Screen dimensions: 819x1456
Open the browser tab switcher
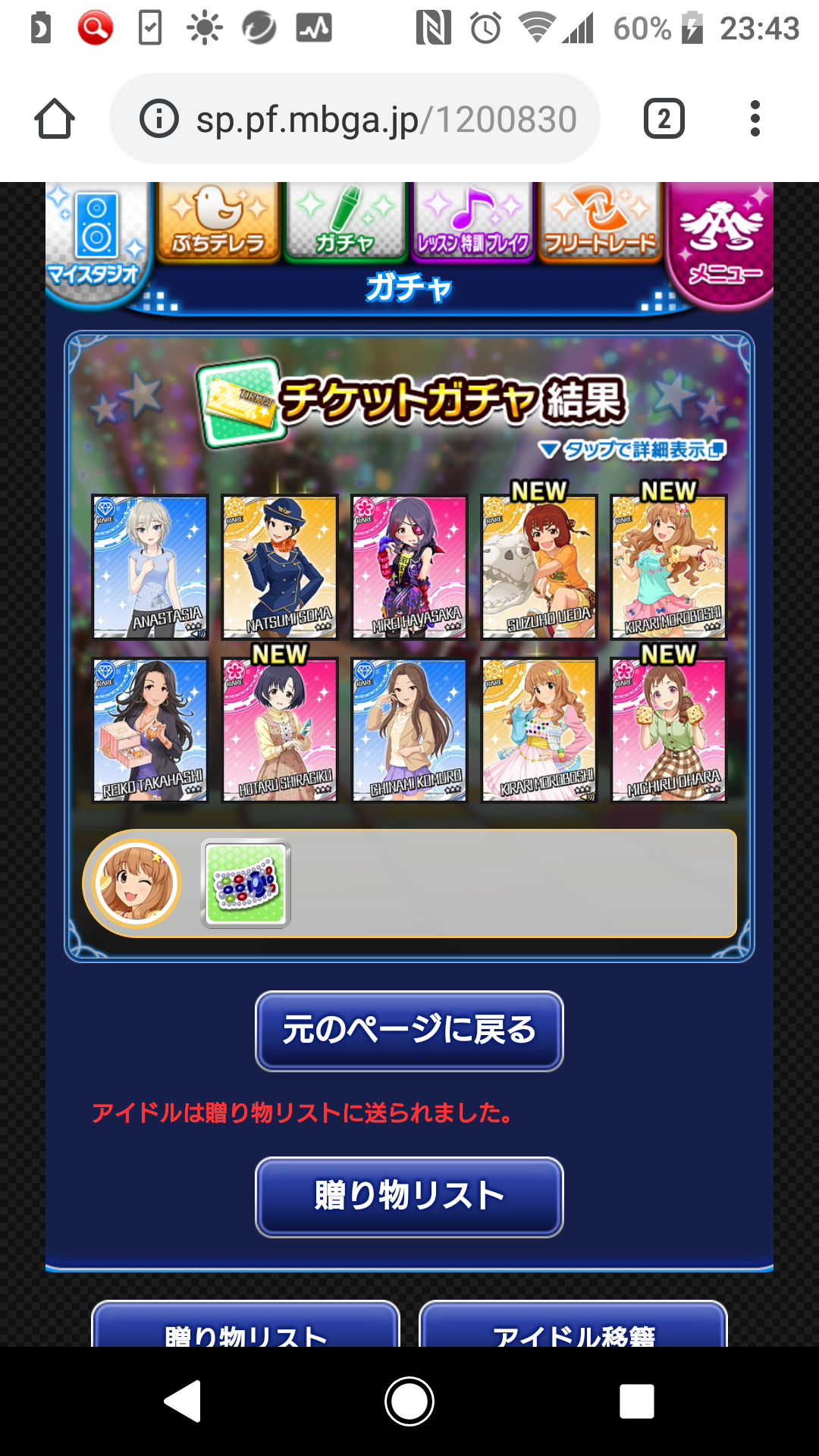(x=664, y=119)
